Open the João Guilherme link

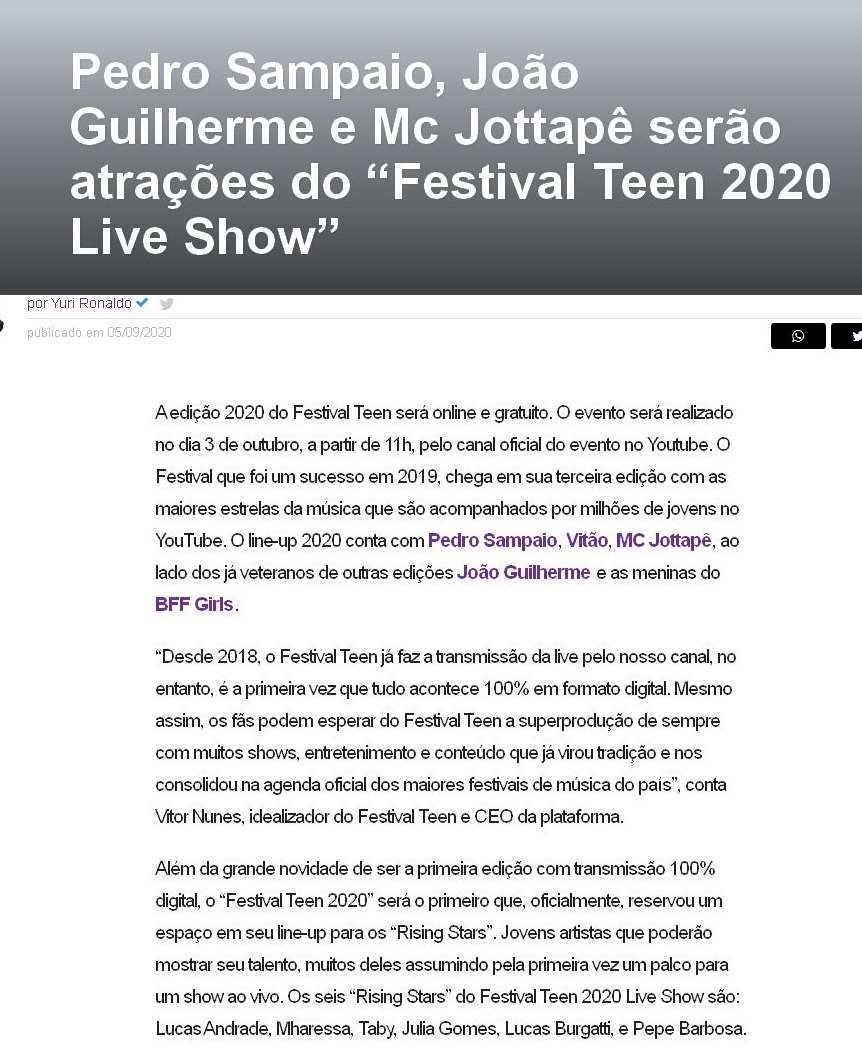coord(524,573)
